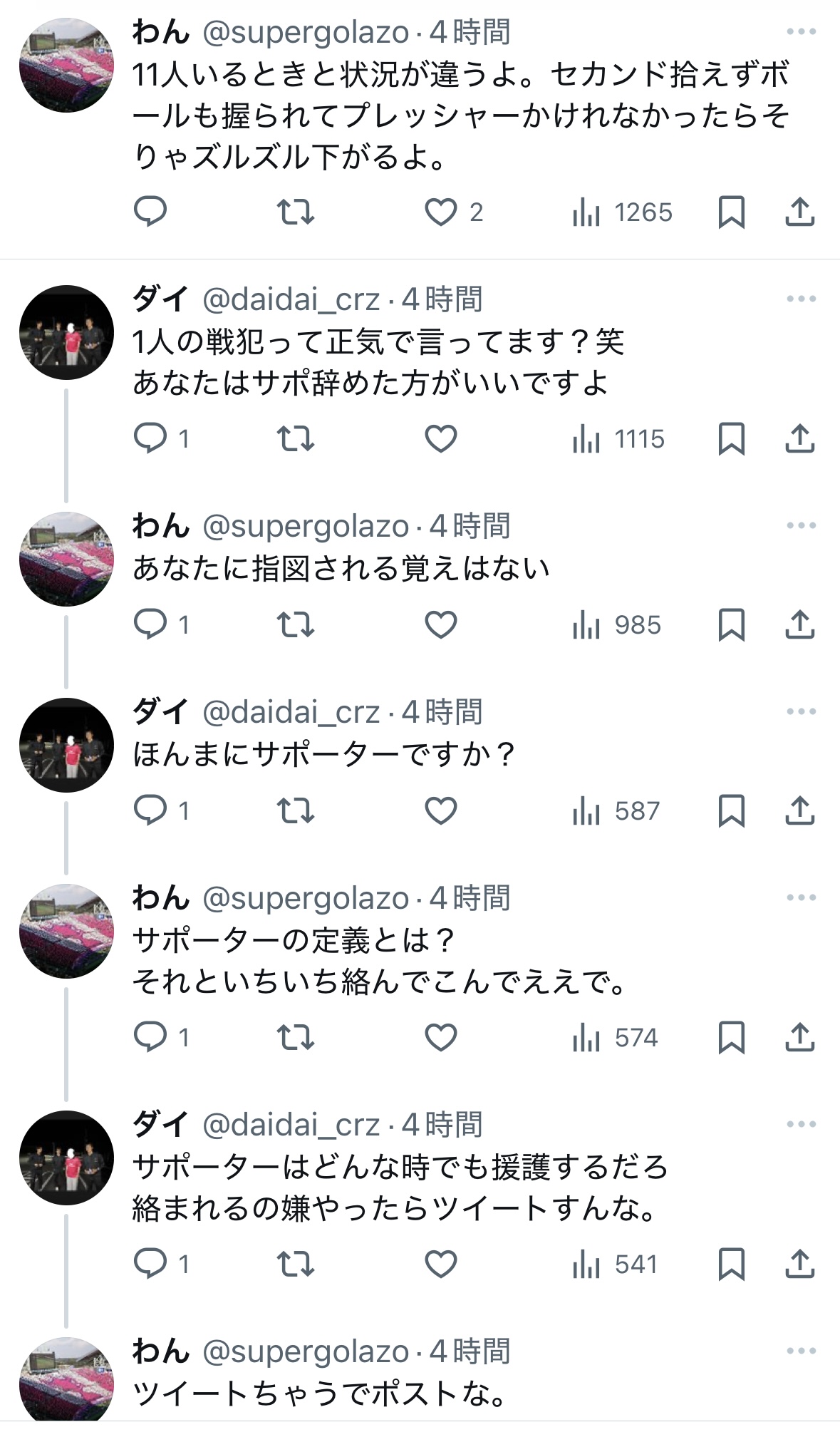This screenshot has height=1432, width=840.
Task: Share the あなたに指図される覚えはない post
Action: (x=799, y=624)
